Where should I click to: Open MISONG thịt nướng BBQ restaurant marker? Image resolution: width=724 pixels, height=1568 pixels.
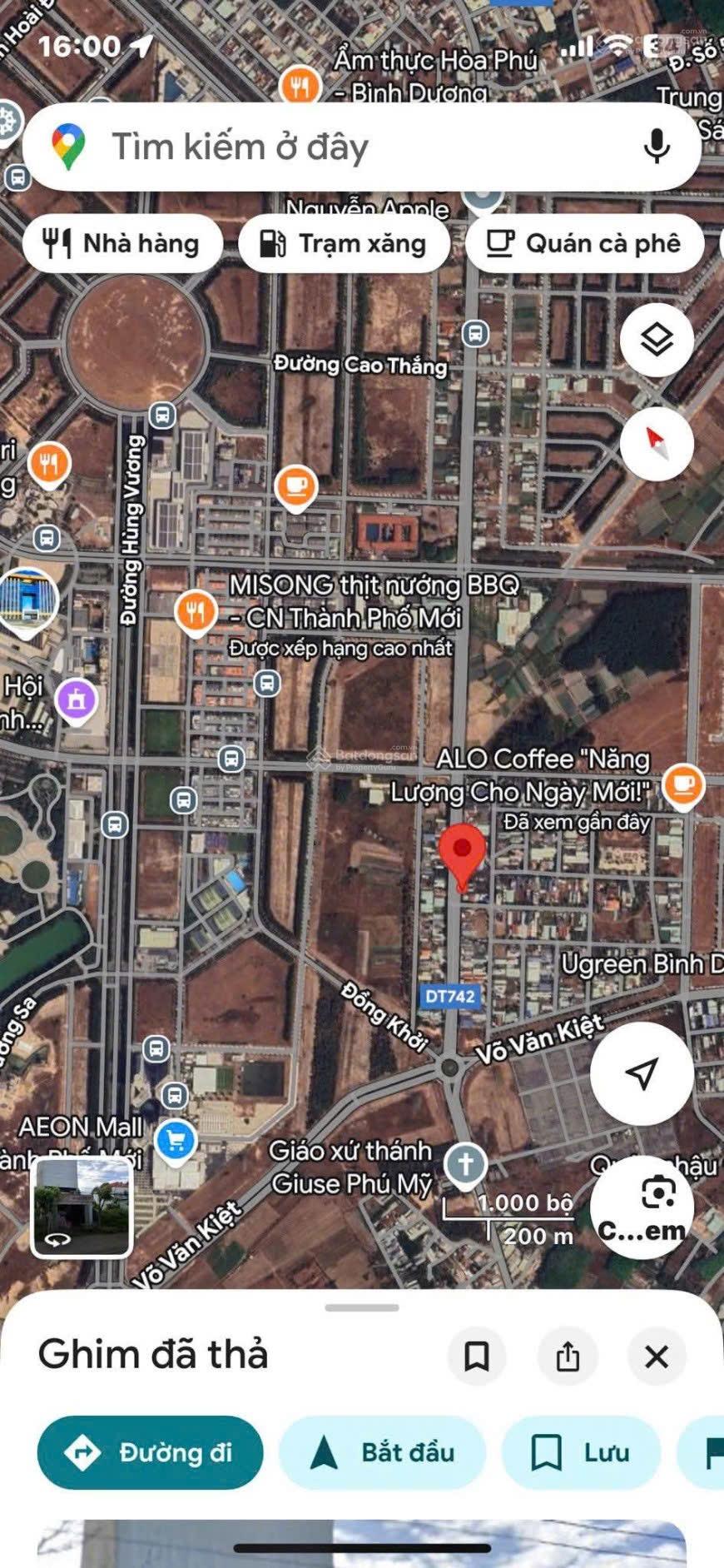[196, 612]
